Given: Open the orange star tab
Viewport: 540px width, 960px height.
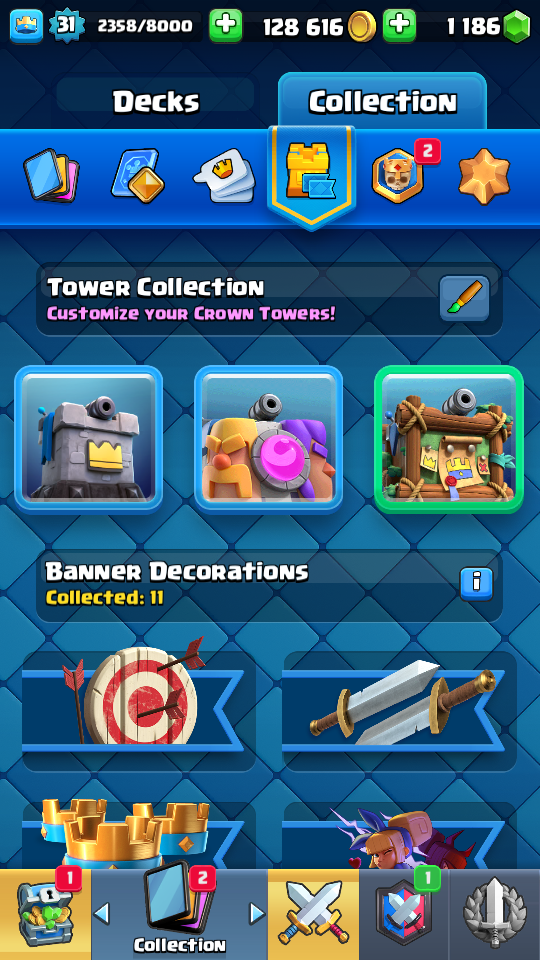Looking at the screenshot, I should [484, 173].
